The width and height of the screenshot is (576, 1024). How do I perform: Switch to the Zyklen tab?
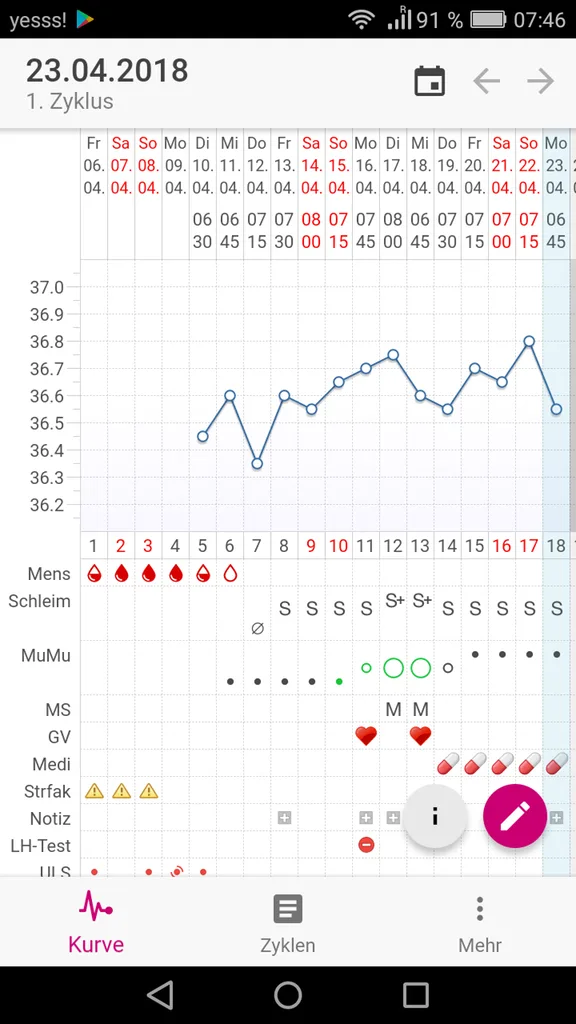pyautogui.click(x=288, y=923)
